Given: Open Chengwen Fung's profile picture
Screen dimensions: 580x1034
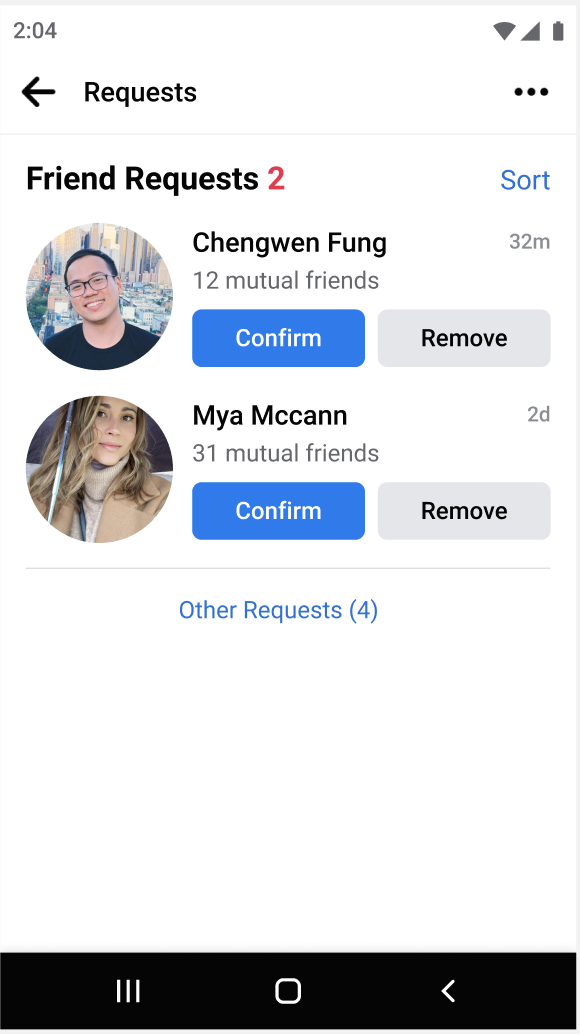Looking at the screenshot, I should point(100,296).
